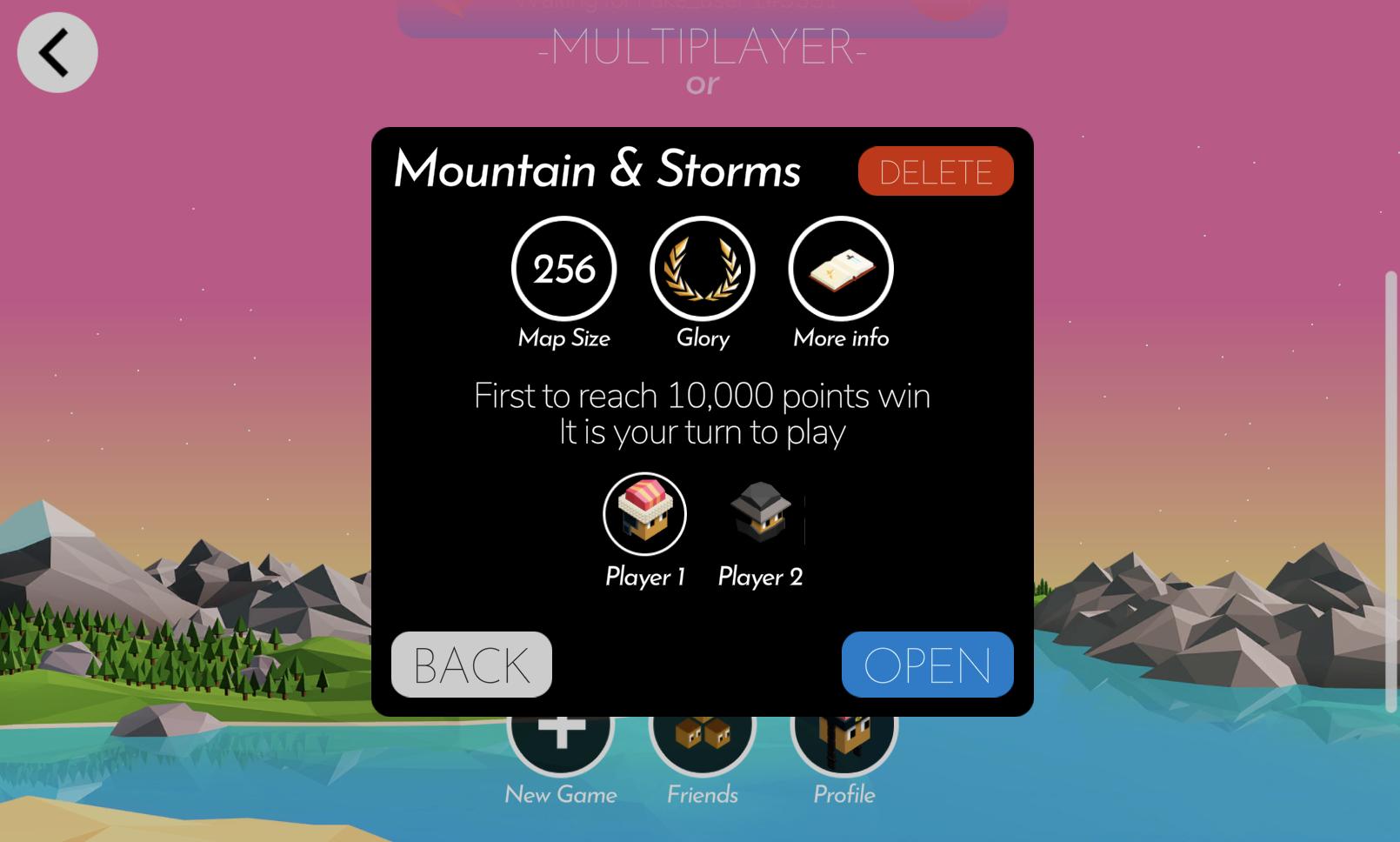Tap the back arrow icon
The height and width of the screenshot is (842, 1400).
point(57,52)
